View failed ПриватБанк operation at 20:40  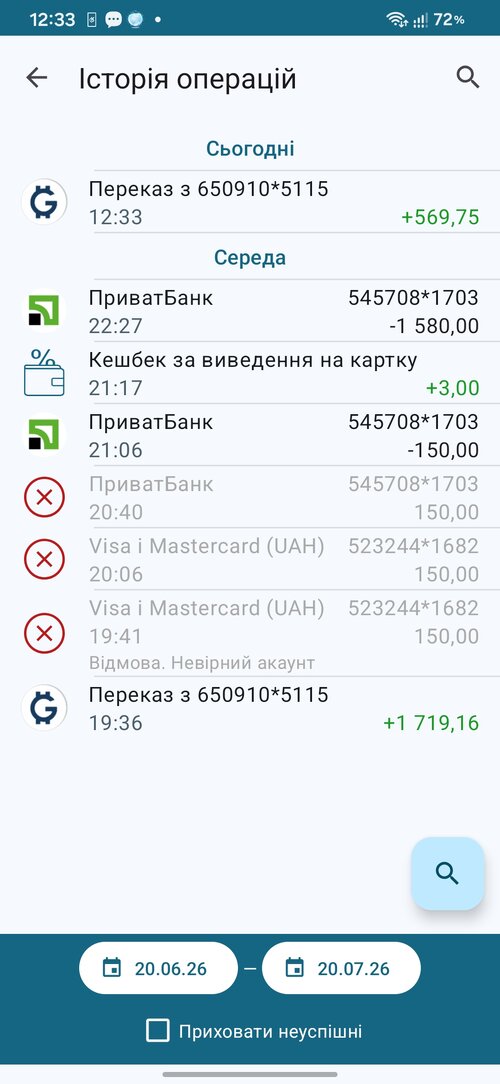pyautogui.click(x=250, y=497)
